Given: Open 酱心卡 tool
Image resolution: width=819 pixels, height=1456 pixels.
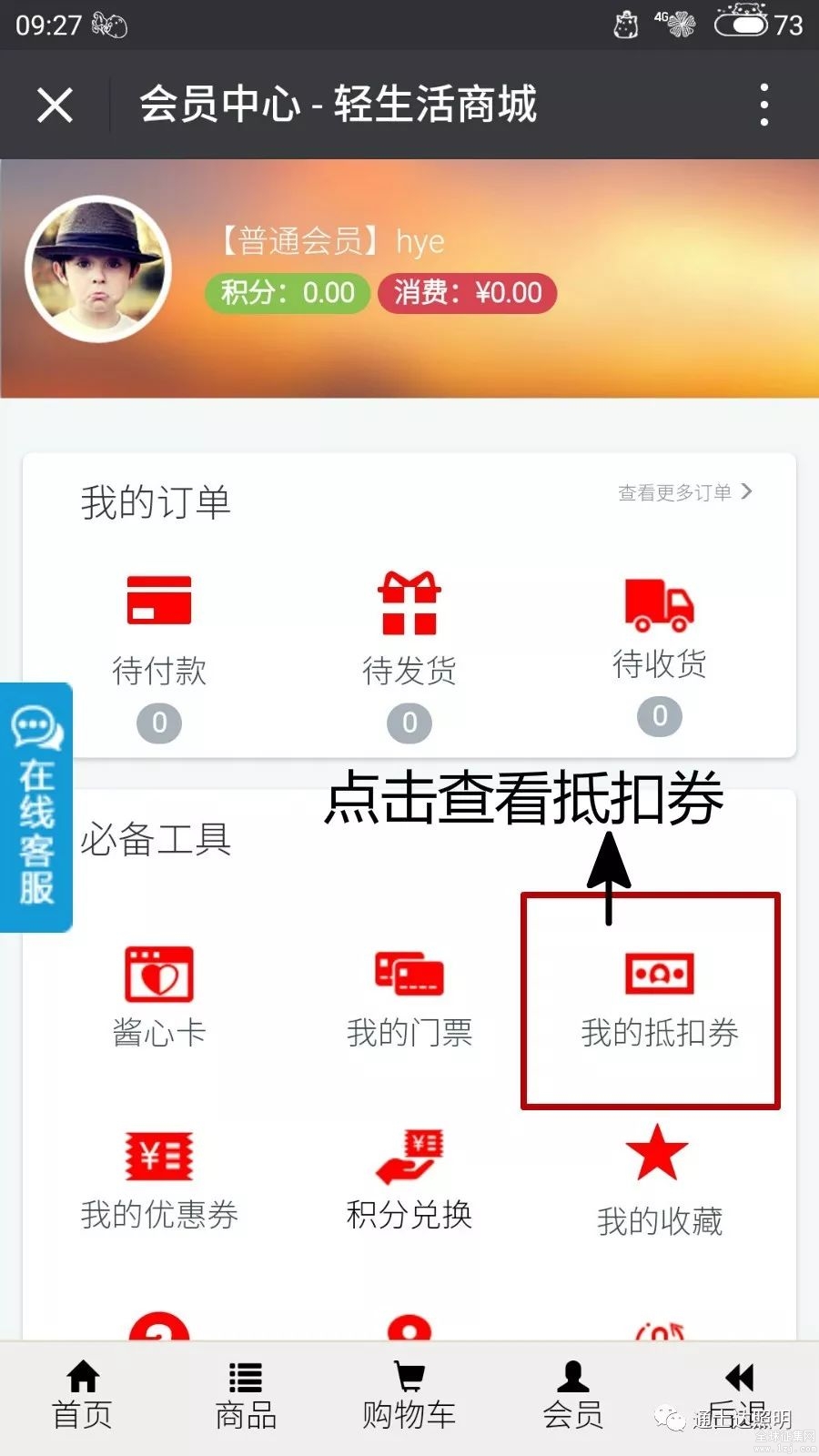Looking at the screenshot, I should (159, 996).
